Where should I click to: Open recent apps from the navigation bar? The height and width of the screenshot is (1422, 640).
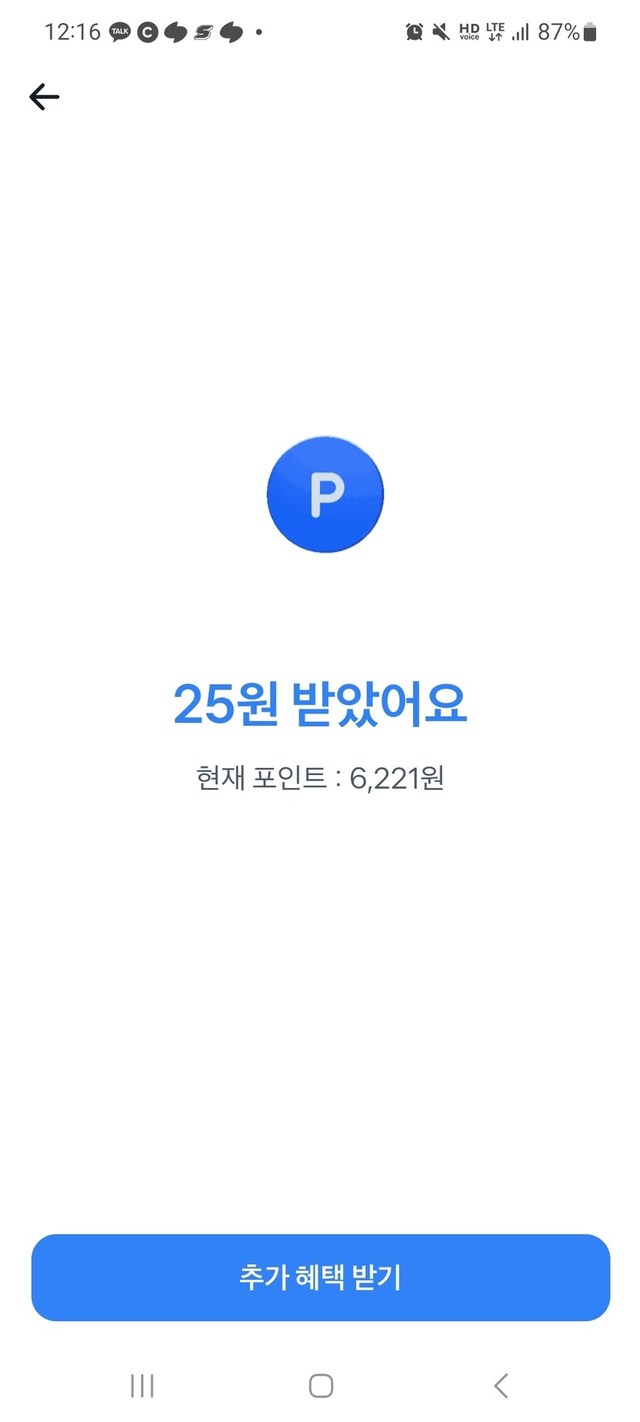(x=142, y=1385)
